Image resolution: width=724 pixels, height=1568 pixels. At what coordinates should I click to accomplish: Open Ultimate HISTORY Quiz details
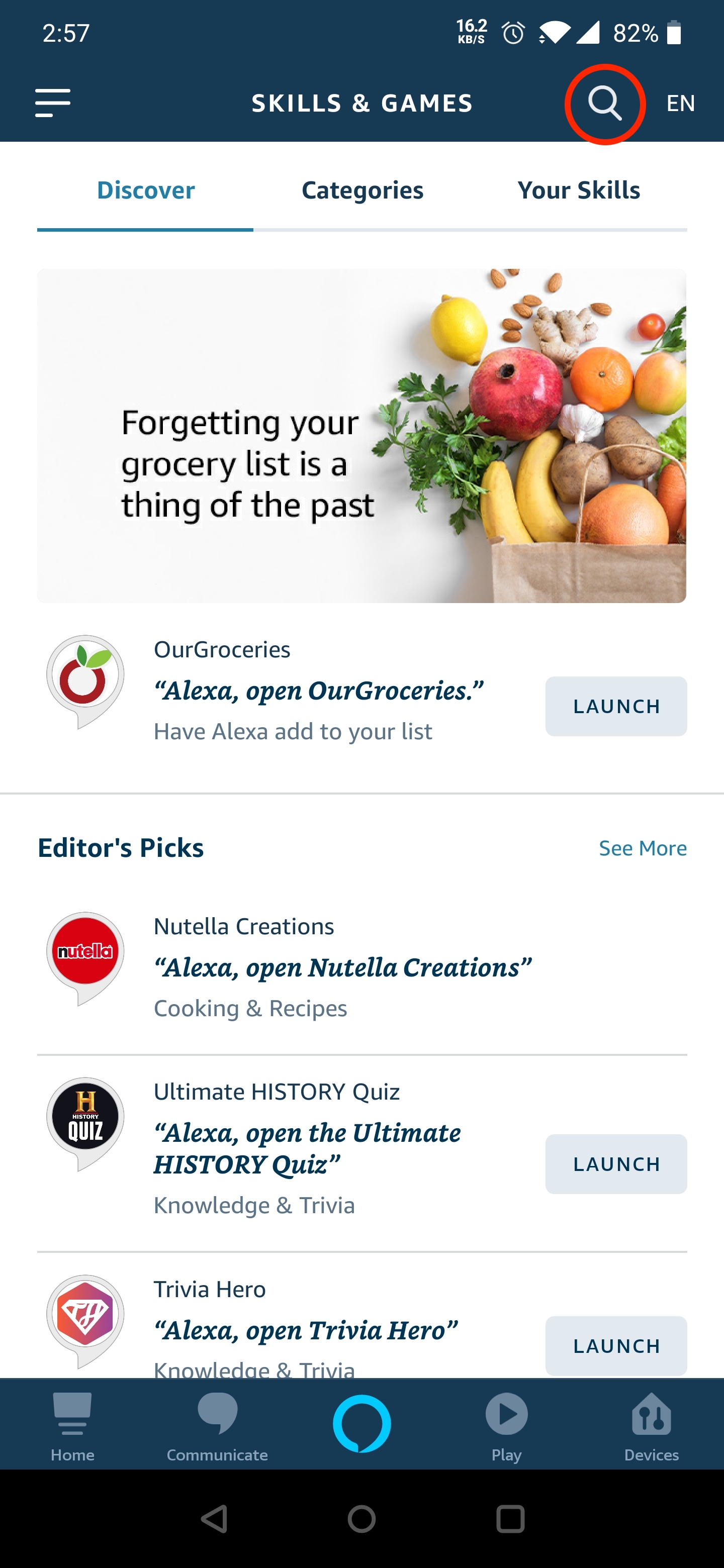305,1147
